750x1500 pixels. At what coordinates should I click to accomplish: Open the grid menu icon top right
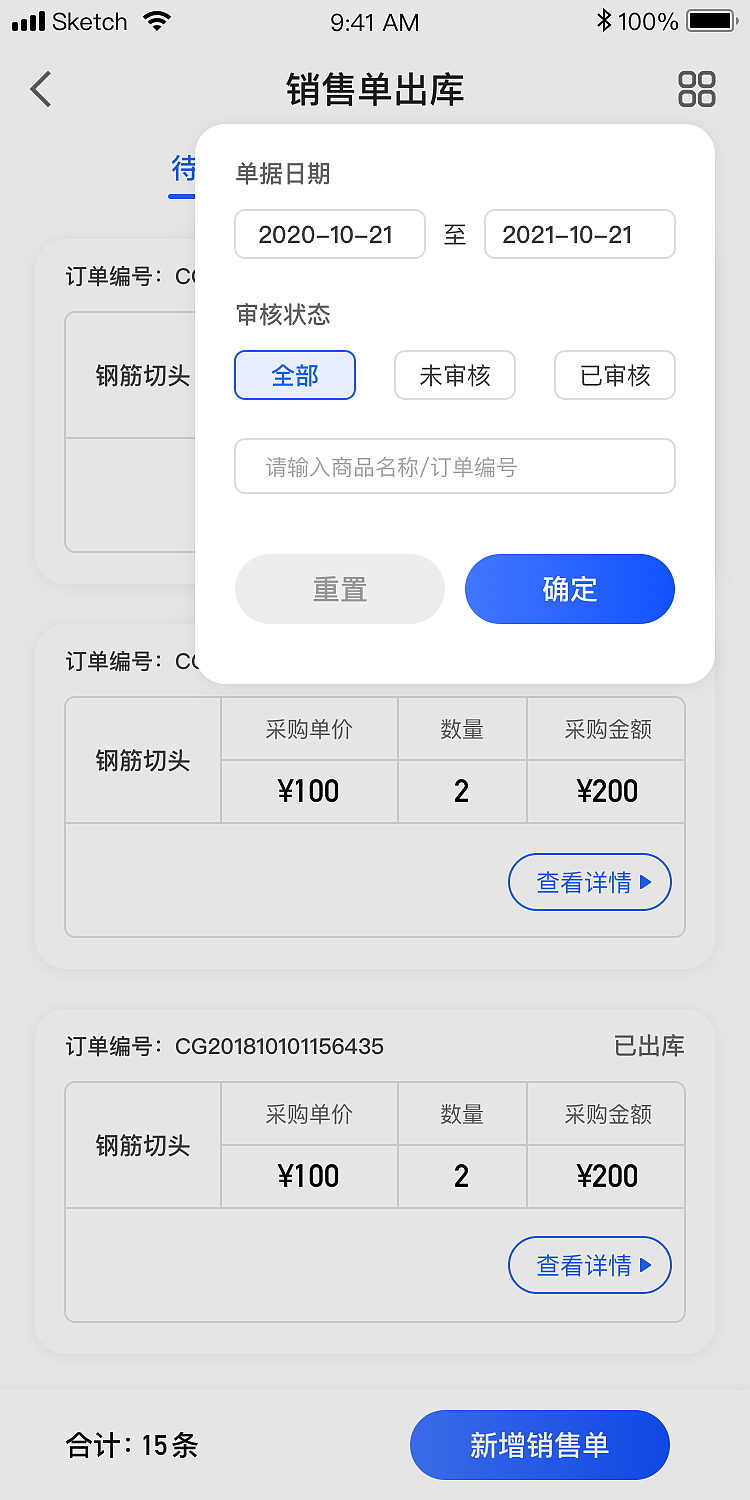pos(699,89)
